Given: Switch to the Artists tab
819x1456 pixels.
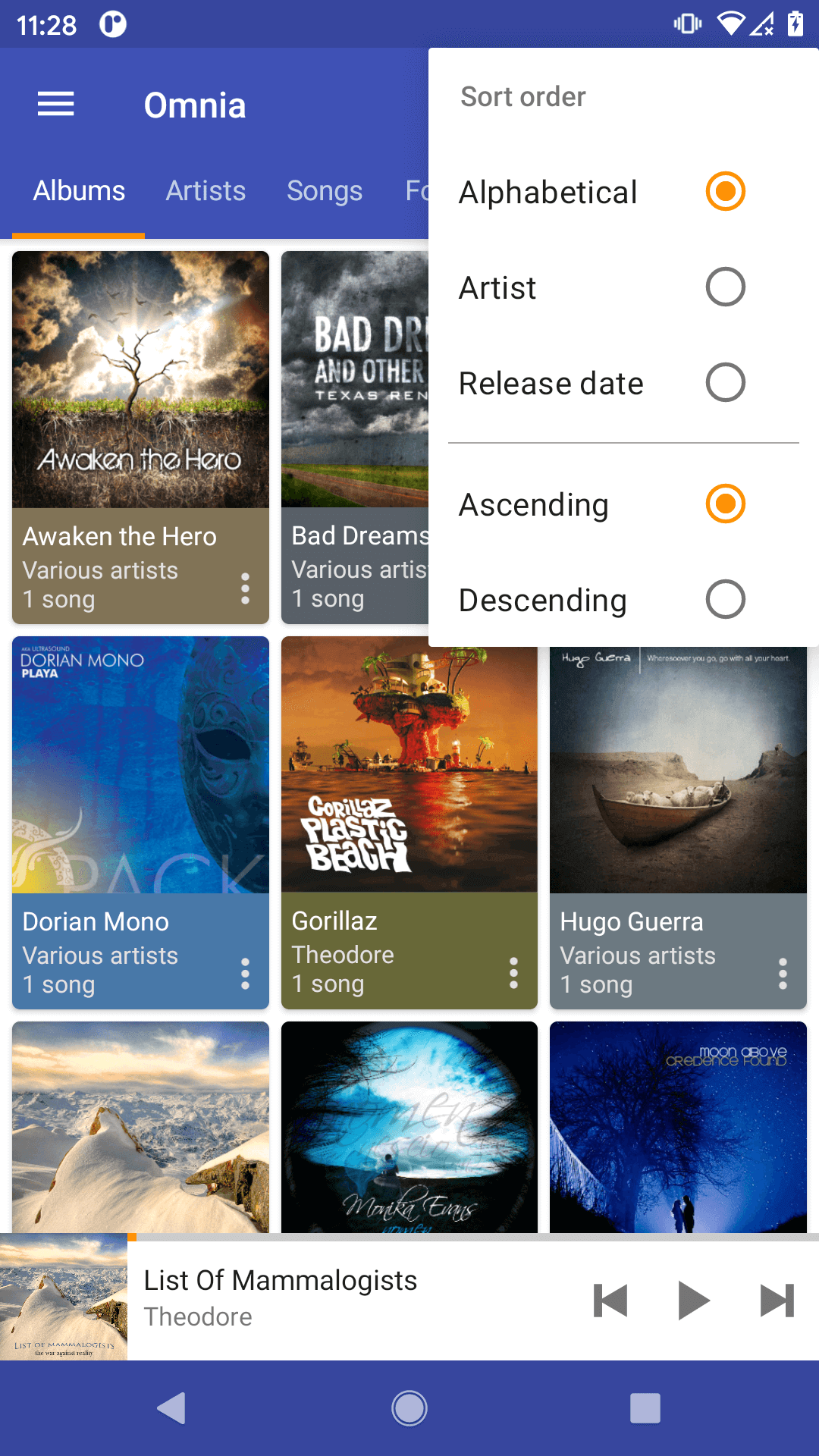Looking at the screenshot, I should pyautogui.click(x=206, y=191).
